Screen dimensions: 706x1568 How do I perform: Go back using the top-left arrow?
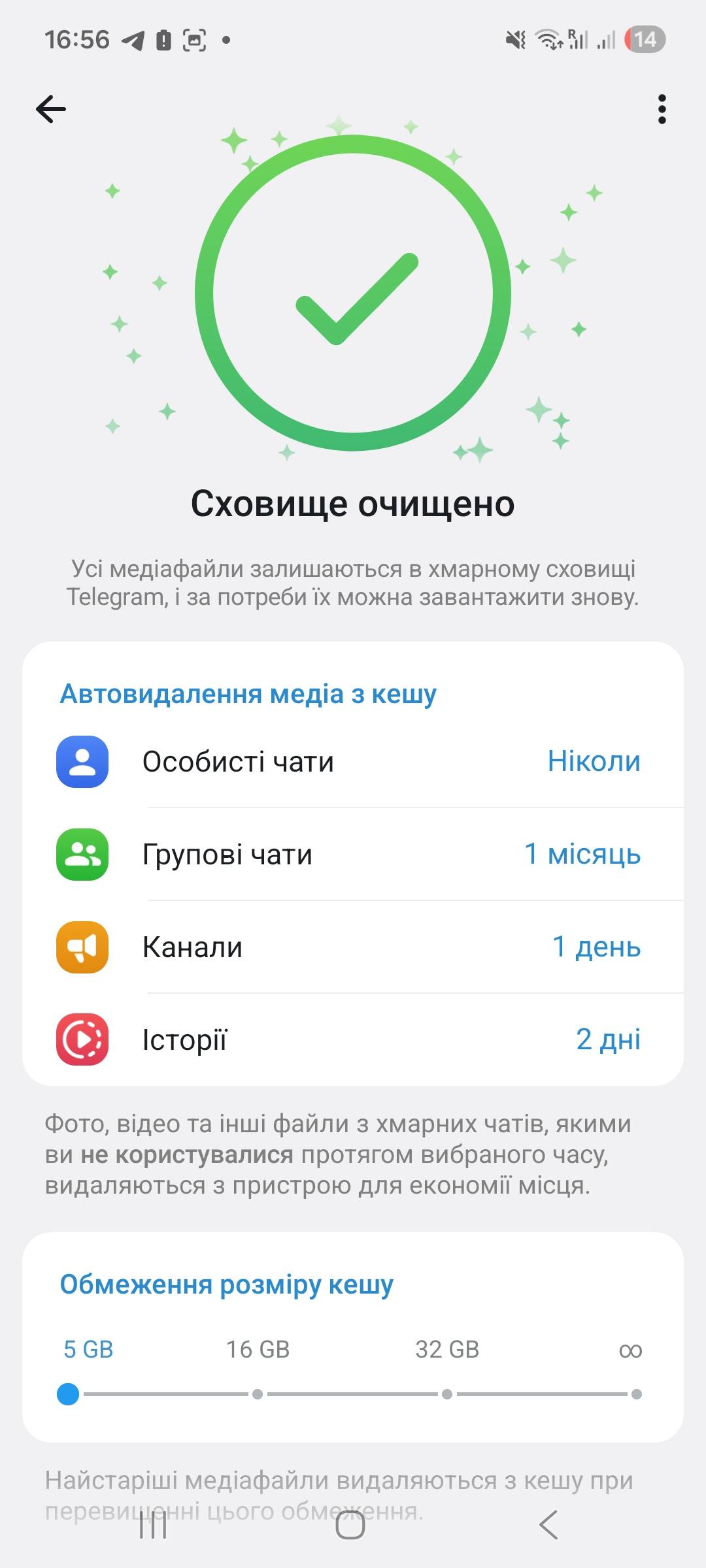pyautogui.click(x=51, y=109)
